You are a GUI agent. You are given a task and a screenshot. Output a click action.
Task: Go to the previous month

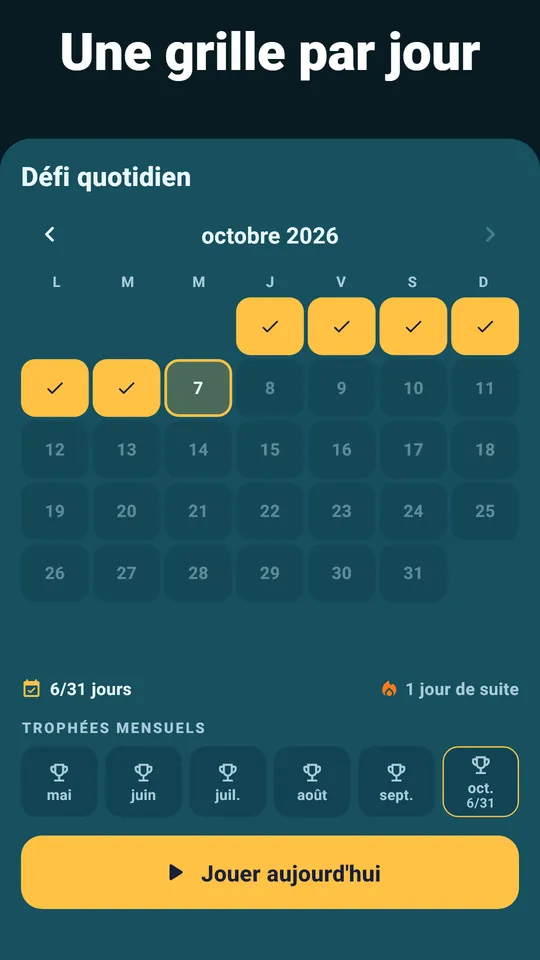(x=50, y=234)
